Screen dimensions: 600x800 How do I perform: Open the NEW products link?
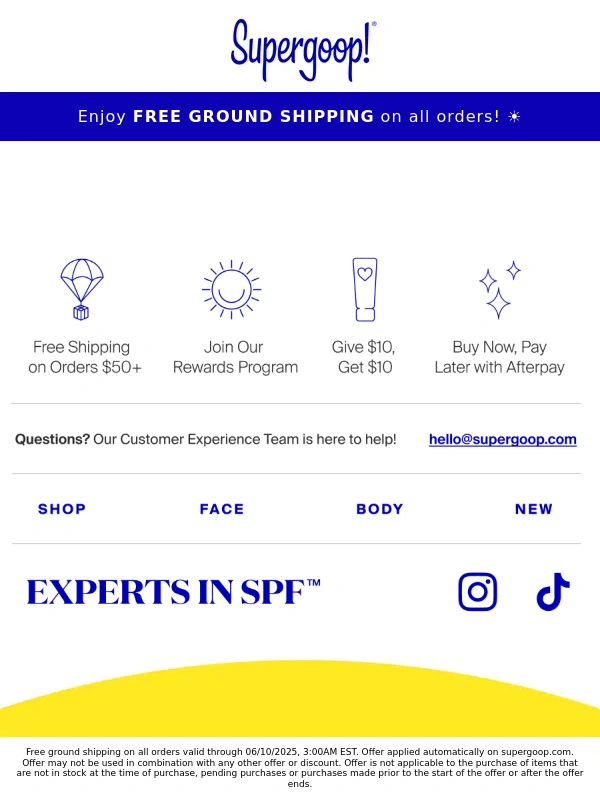[533, 509]
